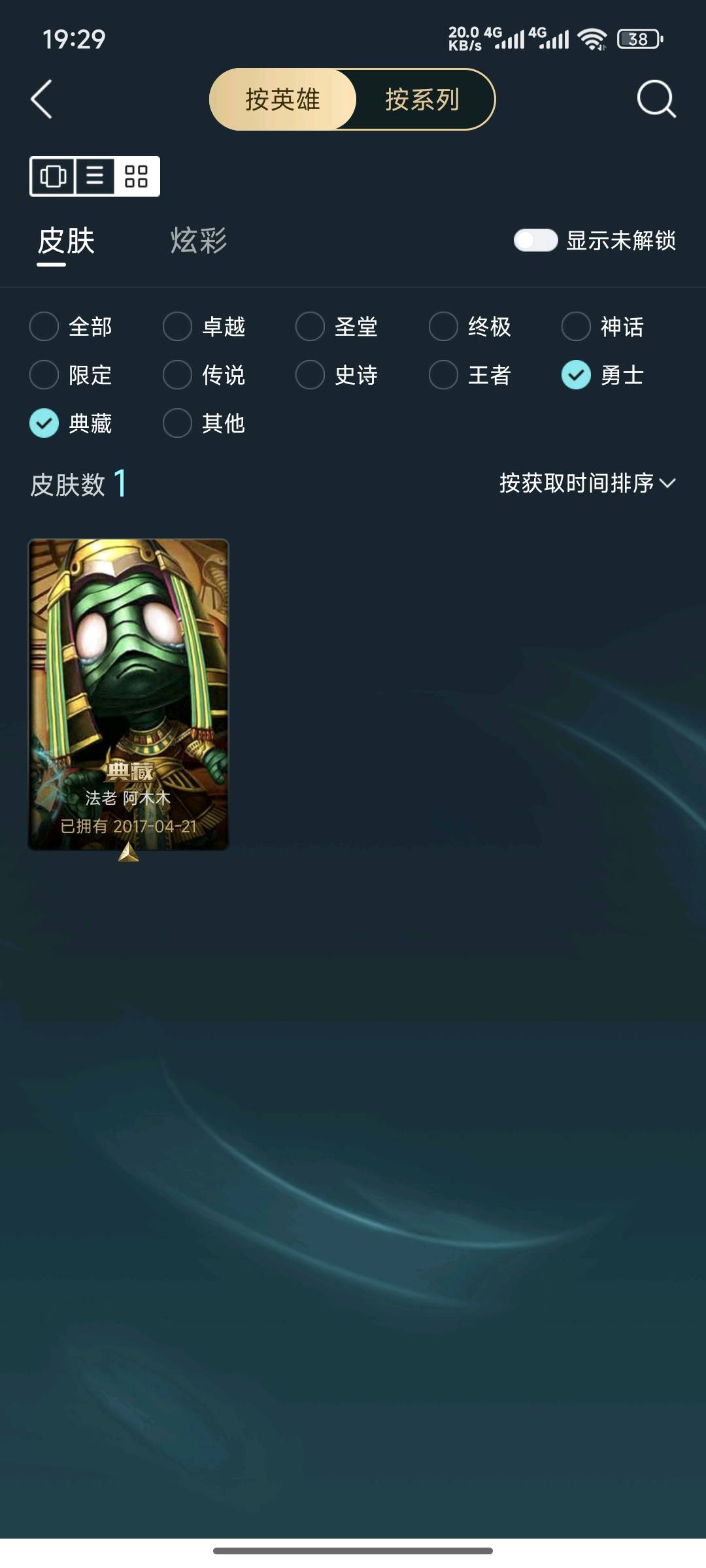Switch to the 按系列 segment
The height and width of the screenshot is (1568, 706).
pyautogui.click(x=422, y=100)
